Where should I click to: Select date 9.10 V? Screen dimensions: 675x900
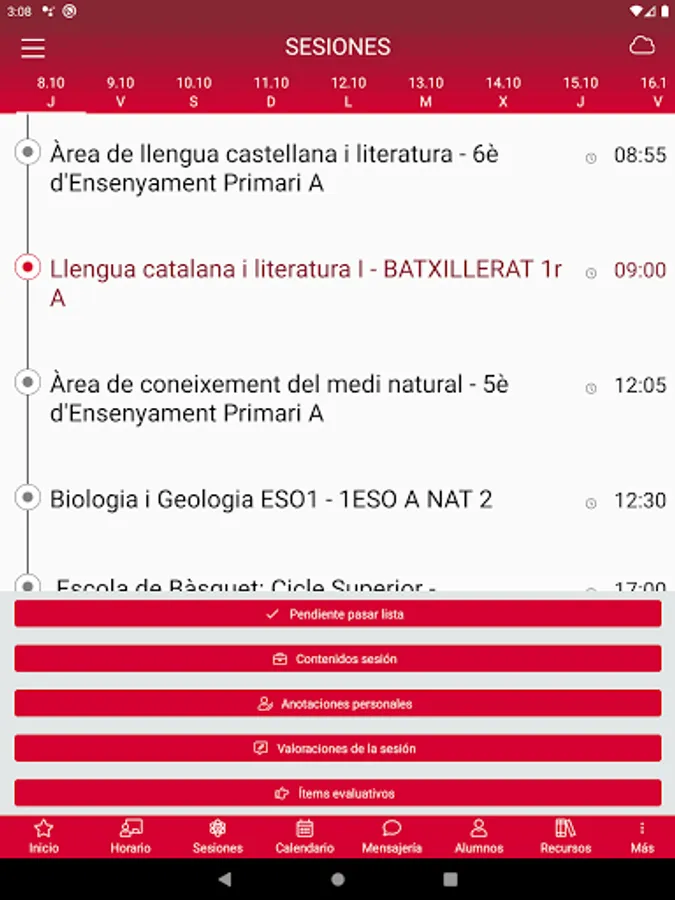(120, 91)
